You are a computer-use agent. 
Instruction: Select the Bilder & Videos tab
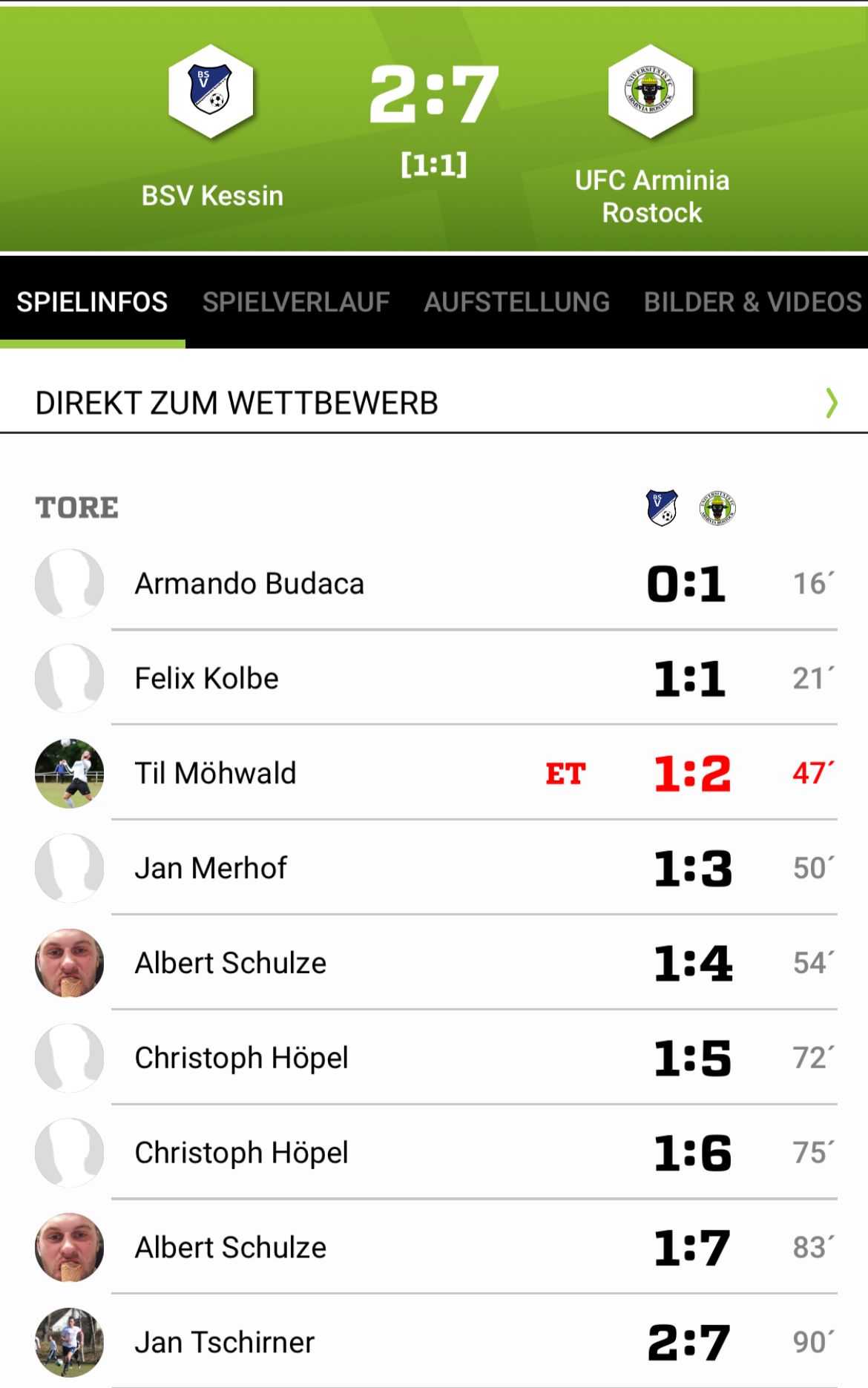752,302
